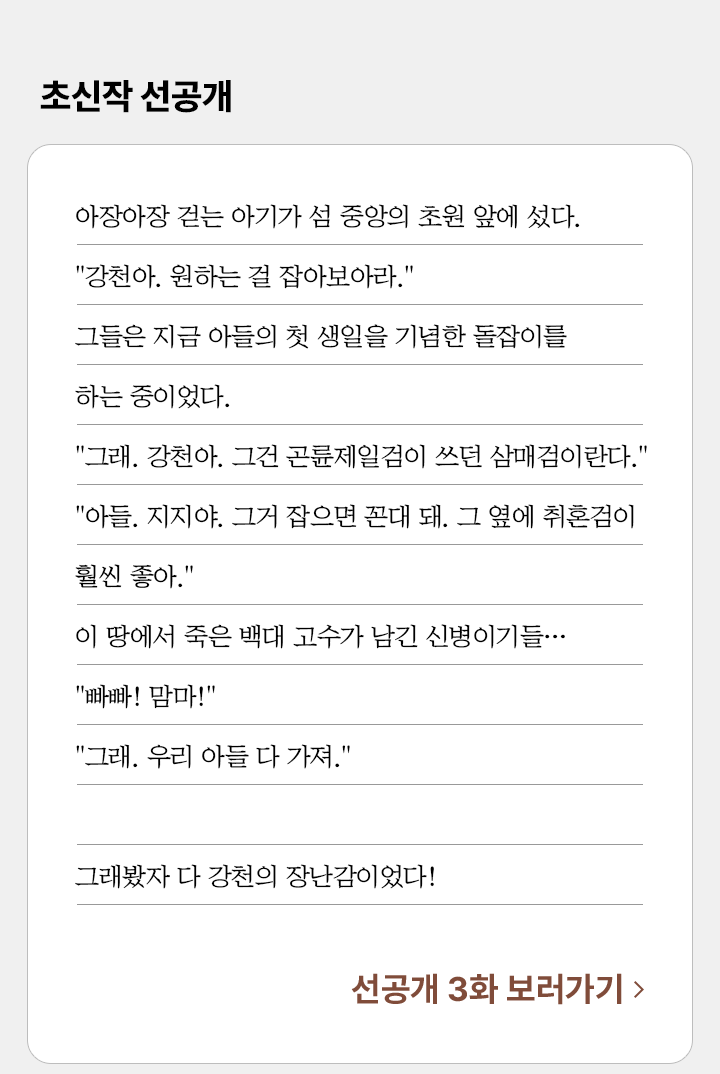
Task: Open the 선공개 3화 보러가기 link
Action: coord(497,989)
